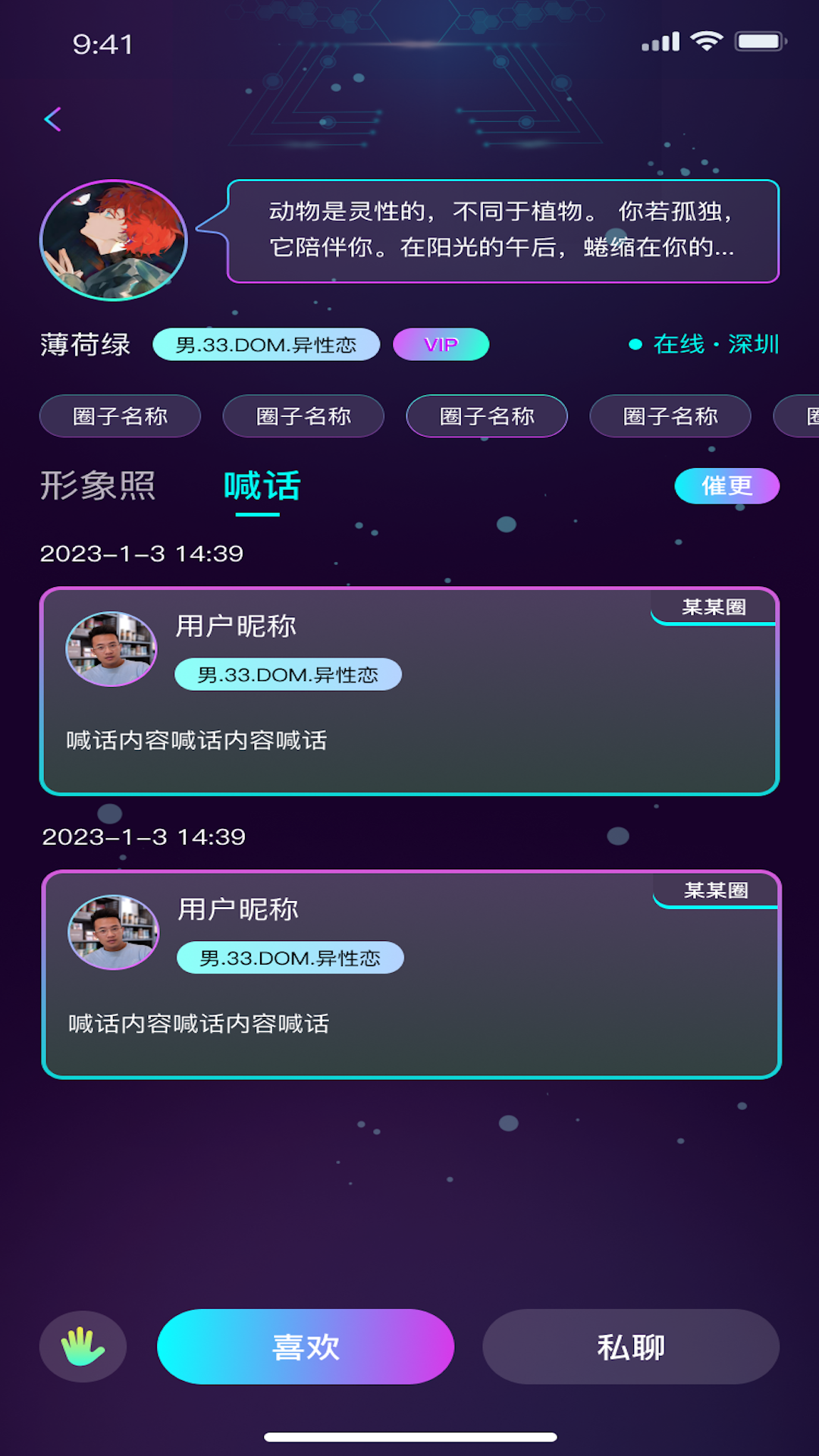Select the first 圈子名称 chip
The image size is (819, 1456).
click(x=120, y=416)
